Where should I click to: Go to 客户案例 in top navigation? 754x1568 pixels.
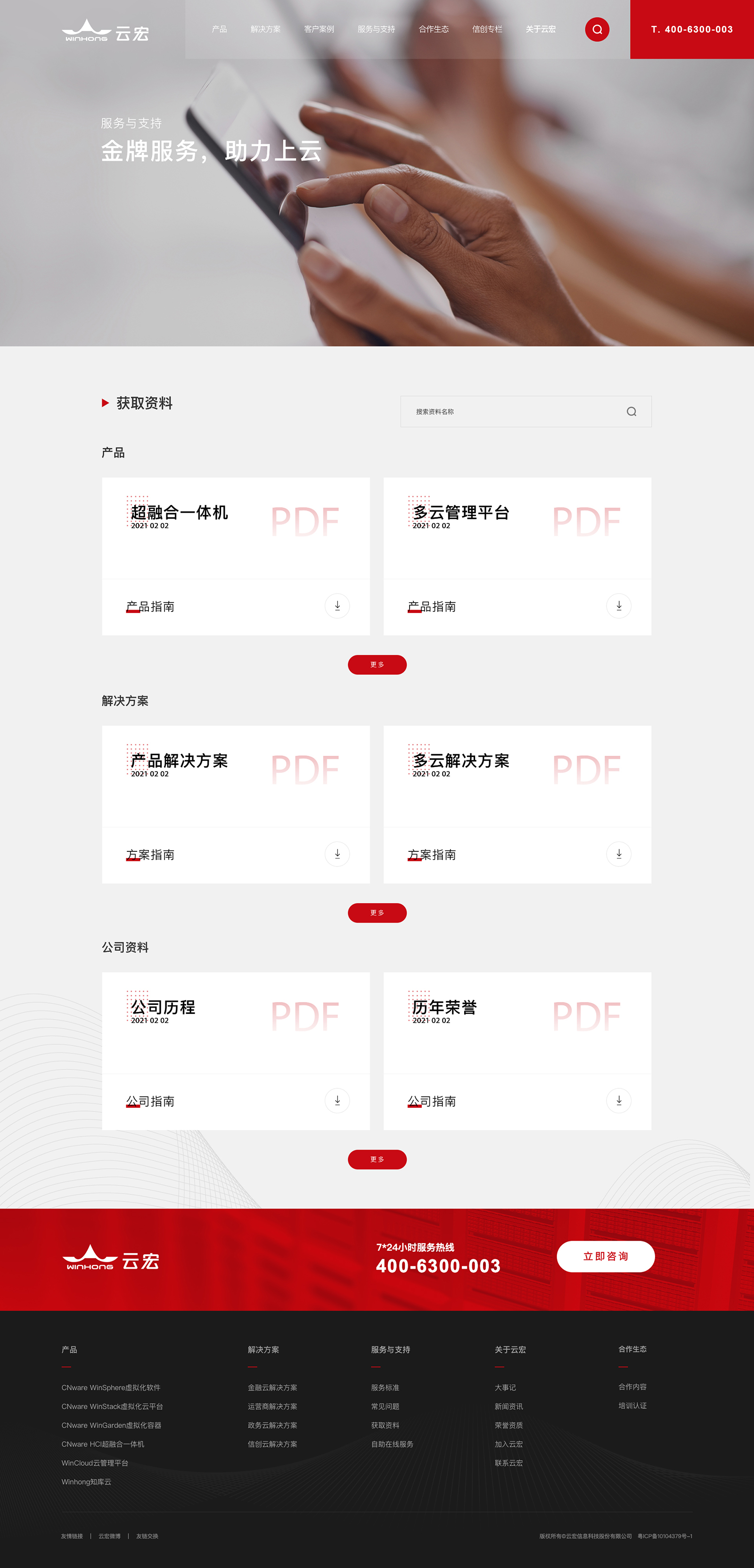[x=319, y=29]
